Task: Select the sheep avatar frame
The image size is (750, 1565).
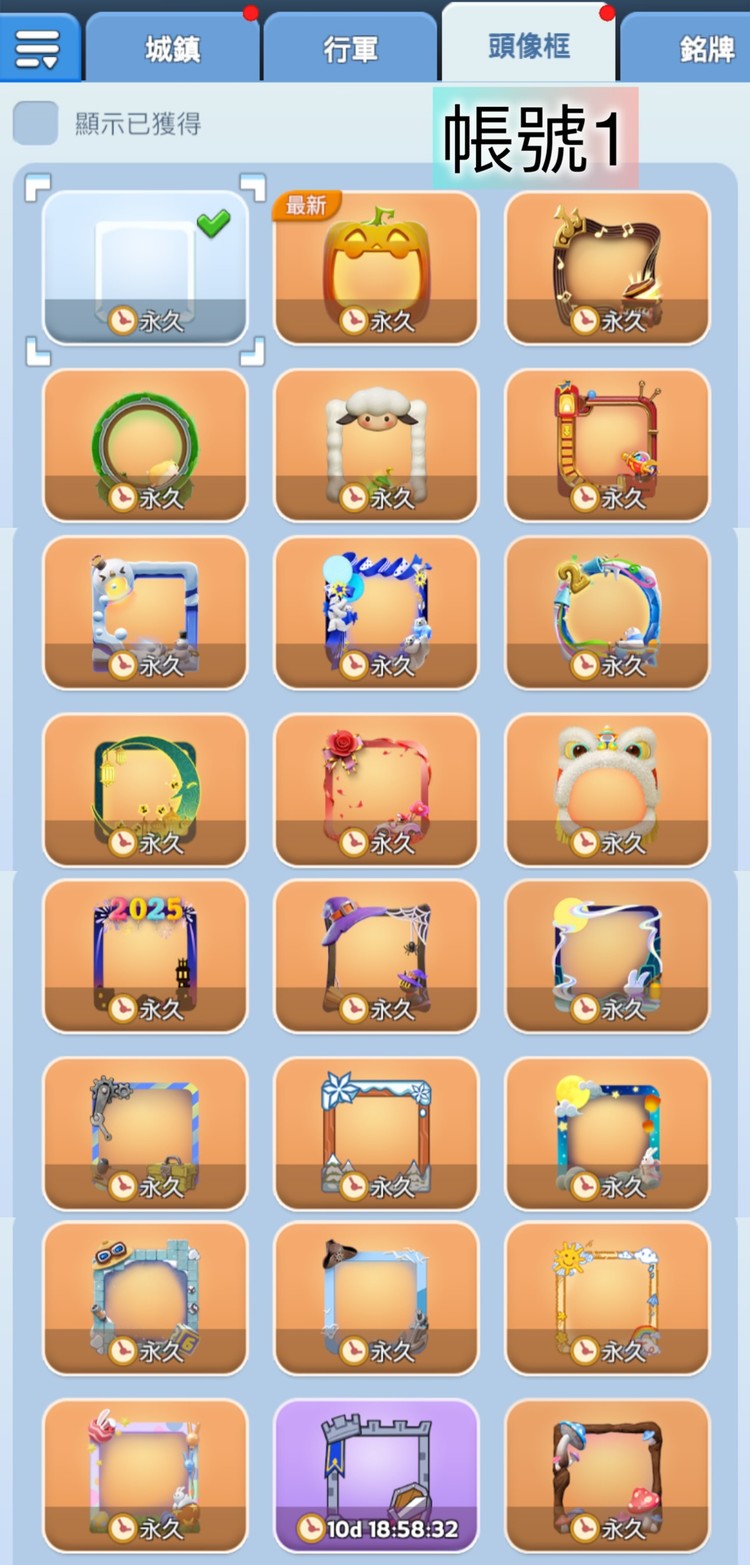Action: coord(376,444)
